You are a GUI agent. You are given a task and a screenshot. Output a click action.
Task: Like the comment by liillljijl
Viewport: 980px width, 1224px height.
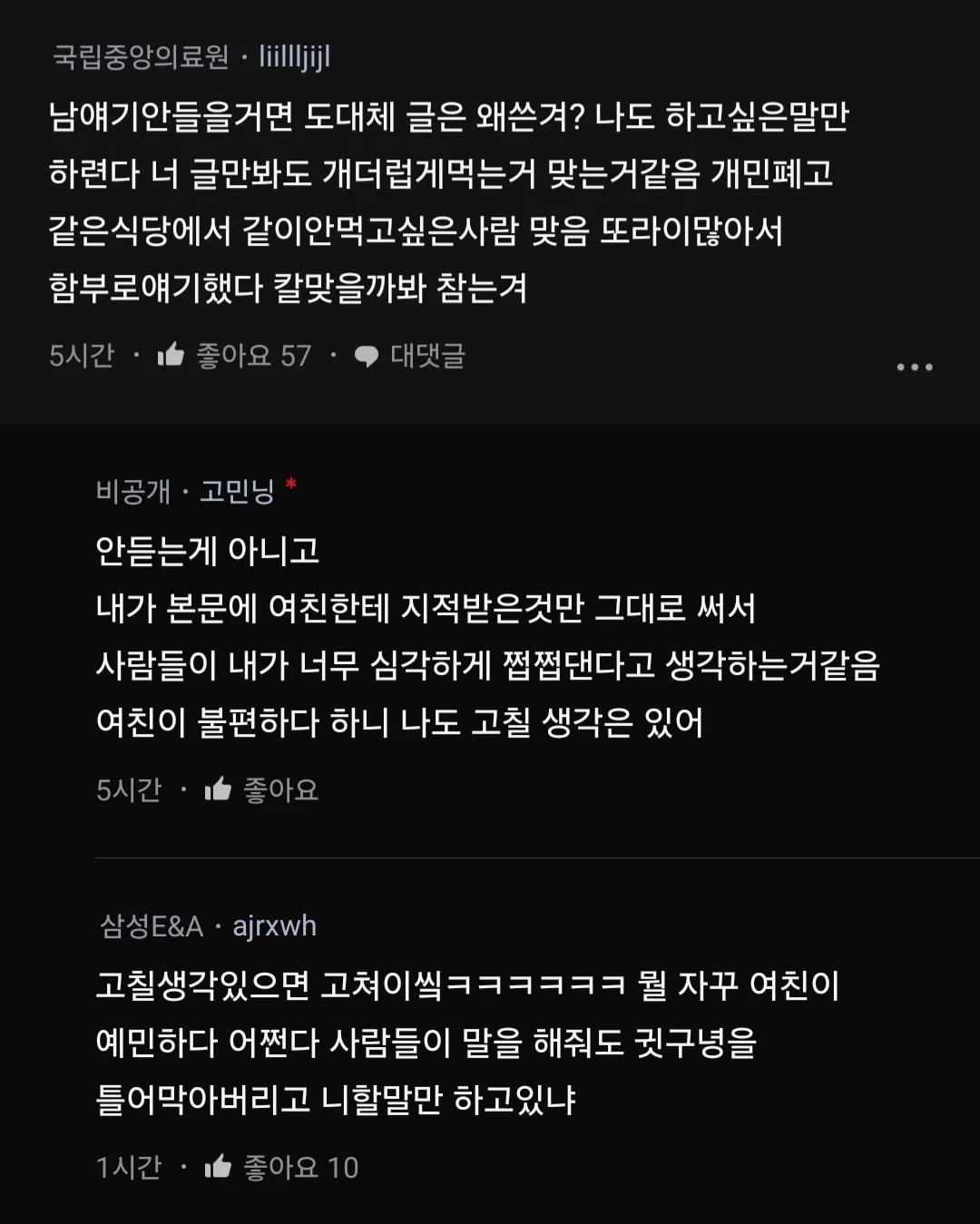[x=171, y=355]
